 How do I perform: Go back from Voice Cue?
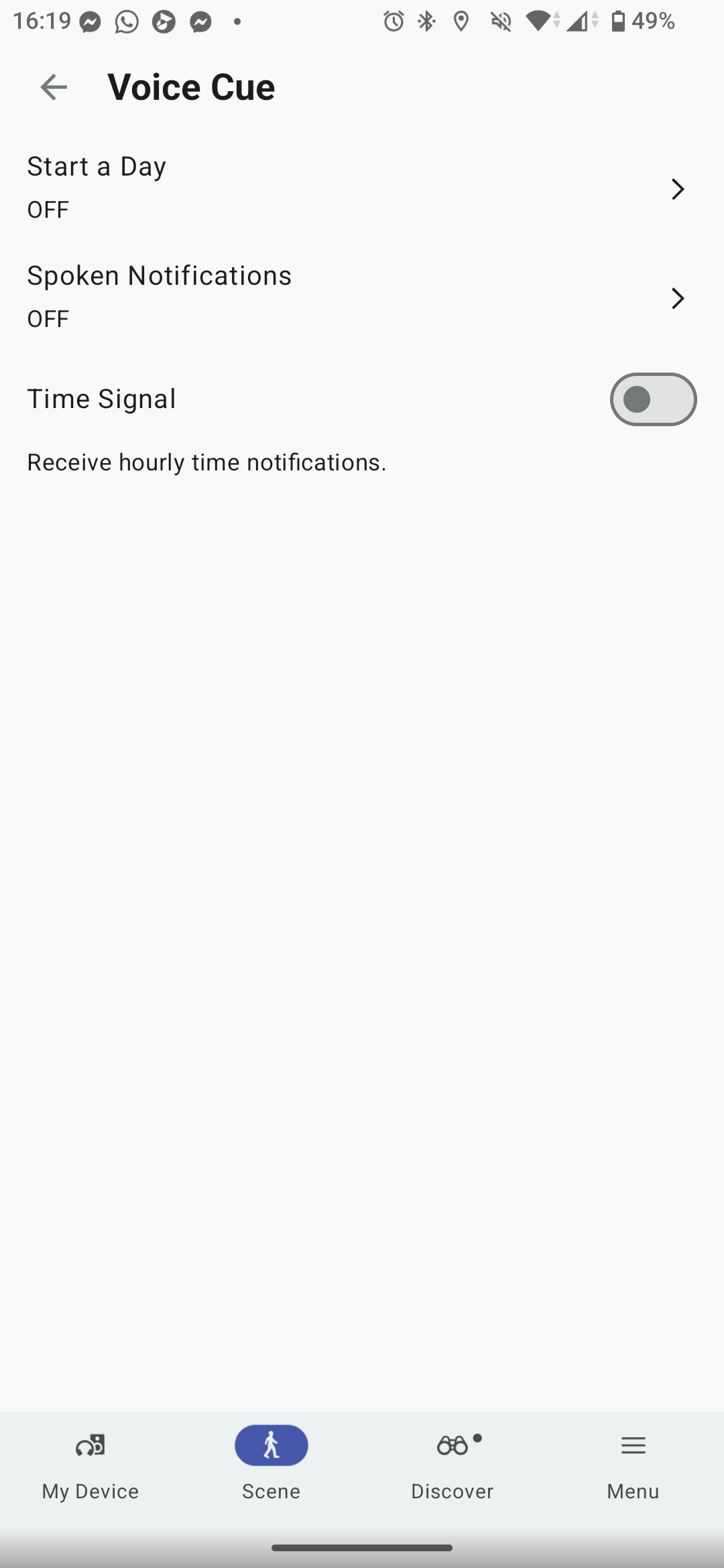point(54,87)
